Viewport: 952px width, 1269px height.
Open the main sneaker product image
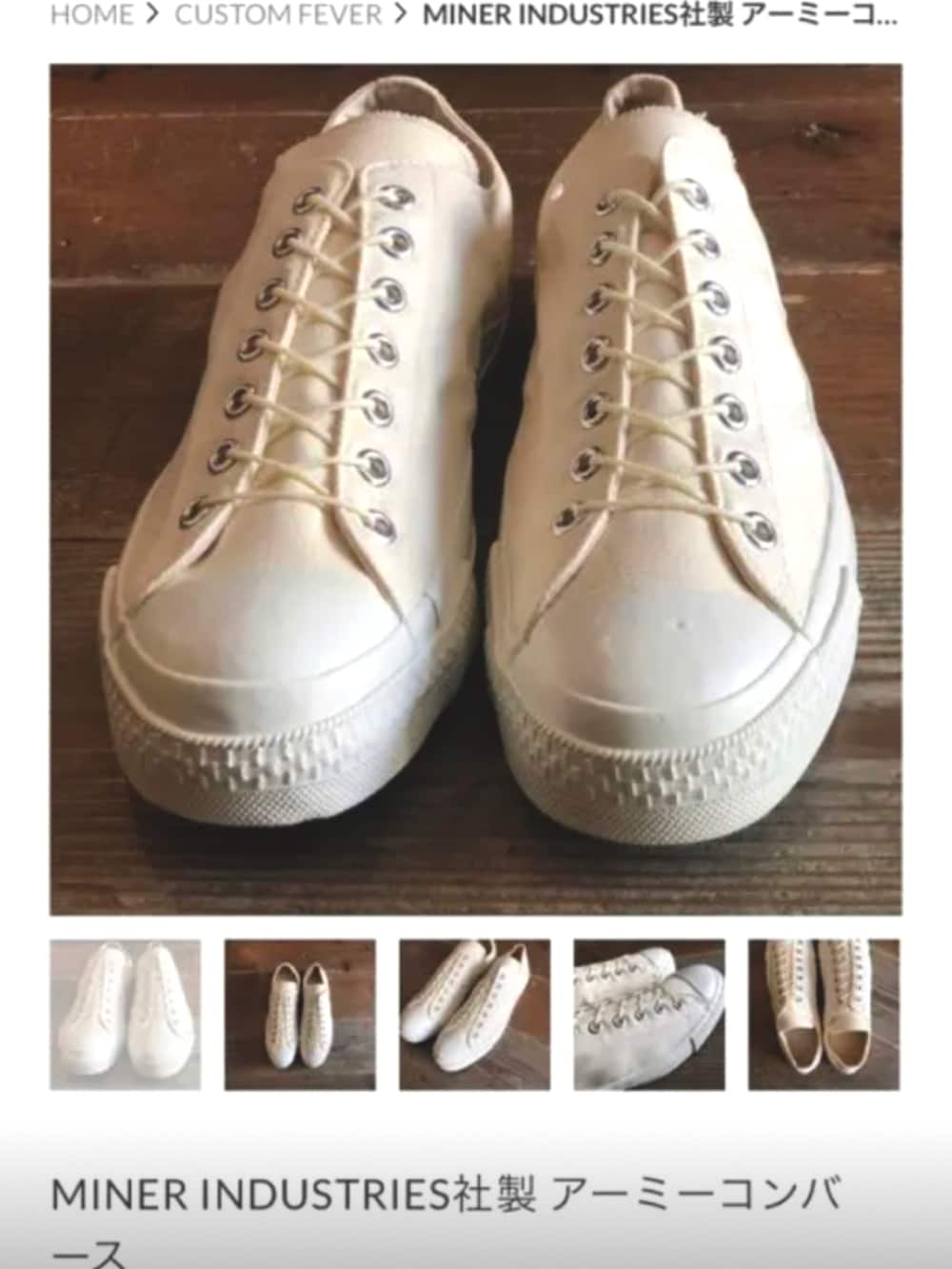tap(476, 489)
